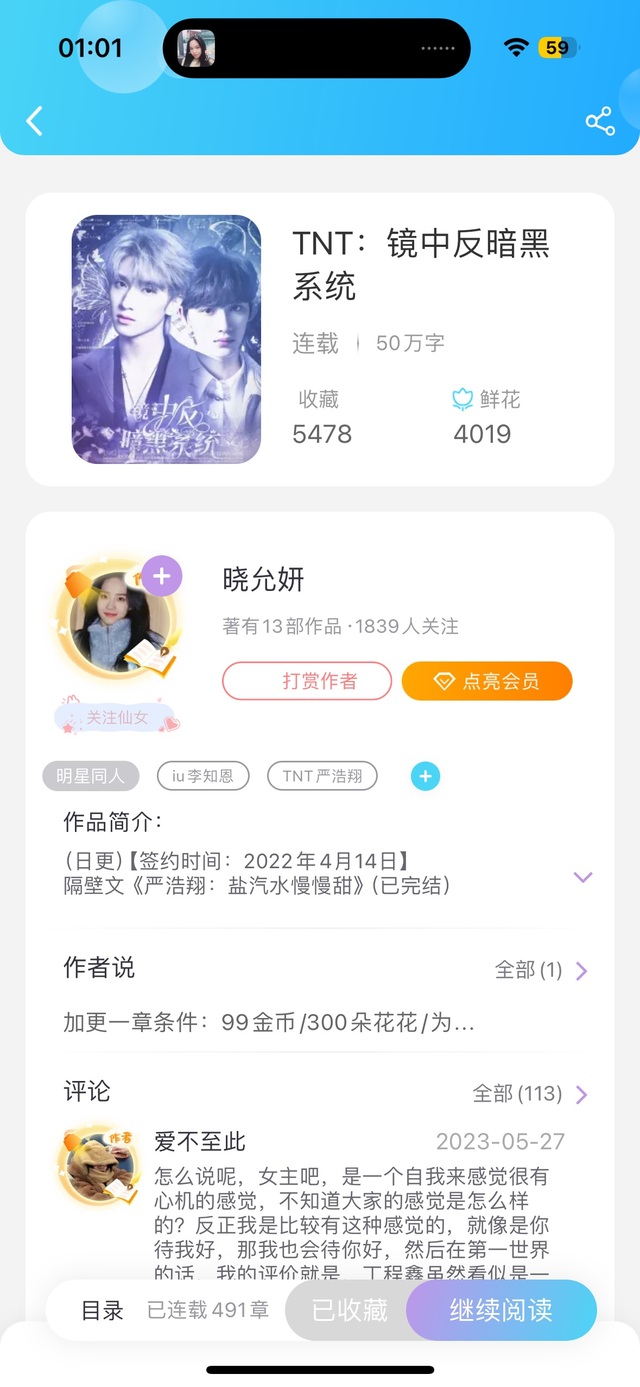View all 113 comments

coord(530,1094)
